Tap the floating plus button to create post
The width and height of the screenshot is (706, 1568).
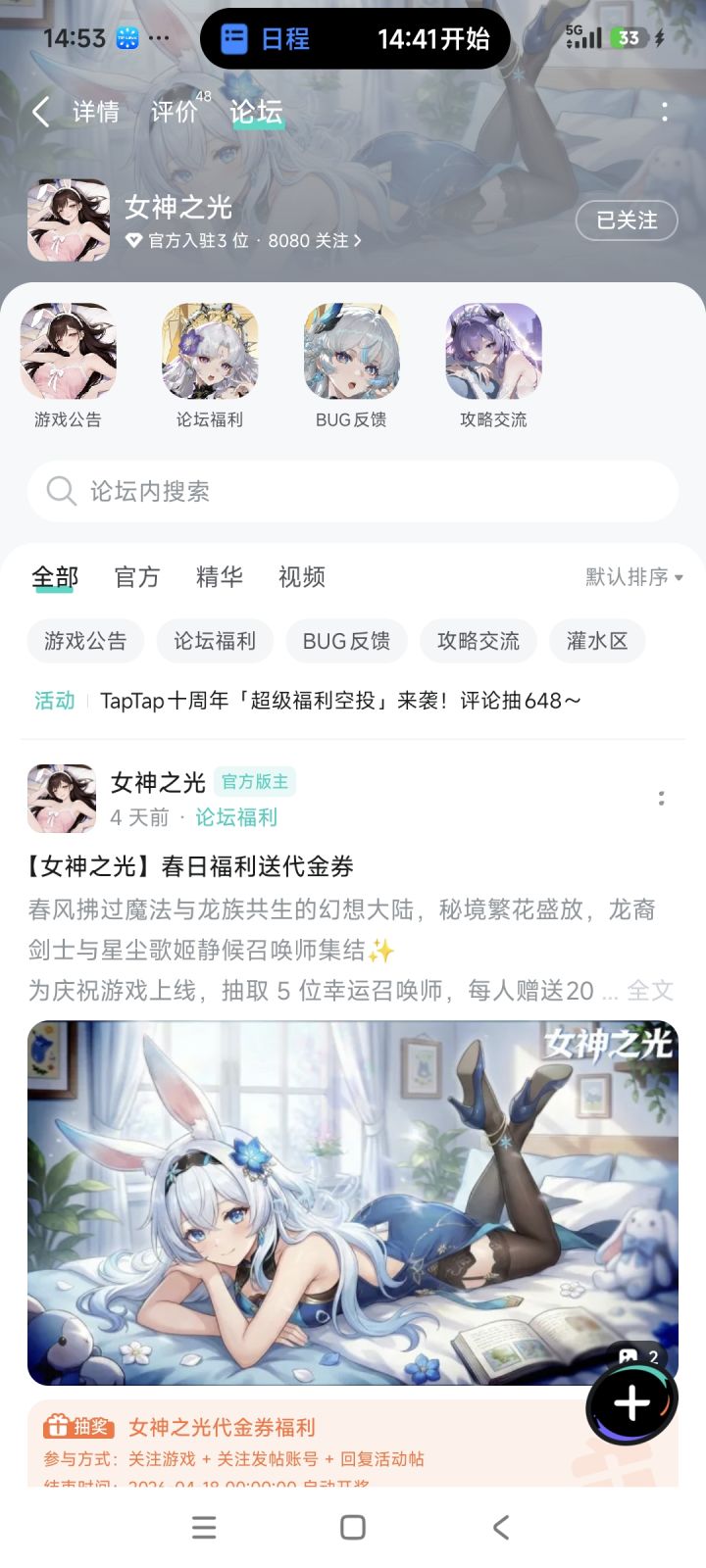pos(630,1403)
